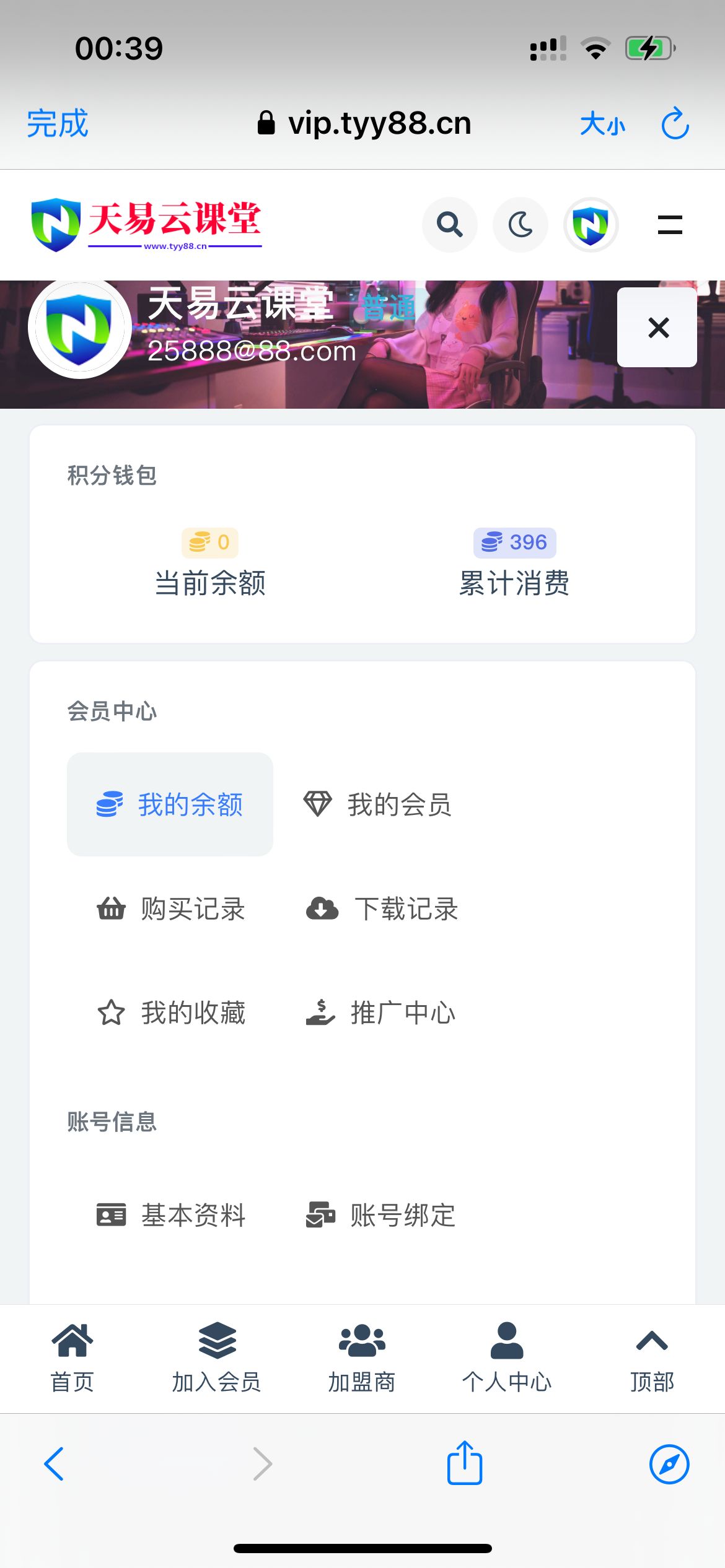Jump to 顶部 of the page
725x1568 pixels.
(652, 1358)
